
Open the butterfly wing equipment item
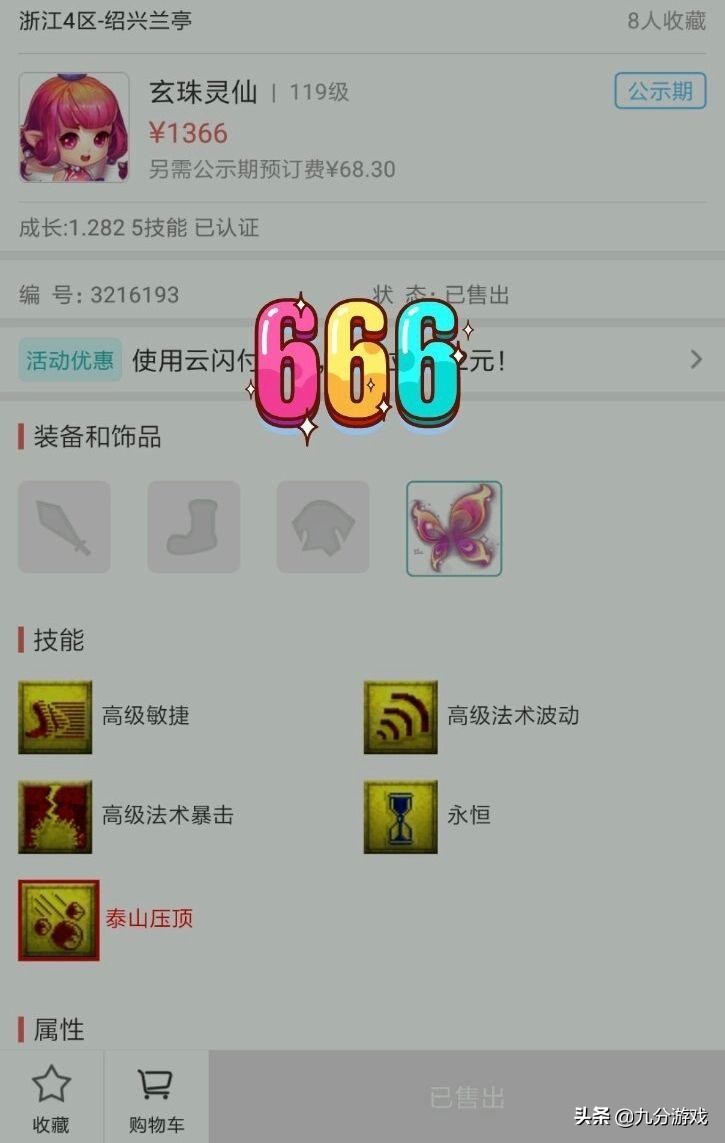(454, 527)
